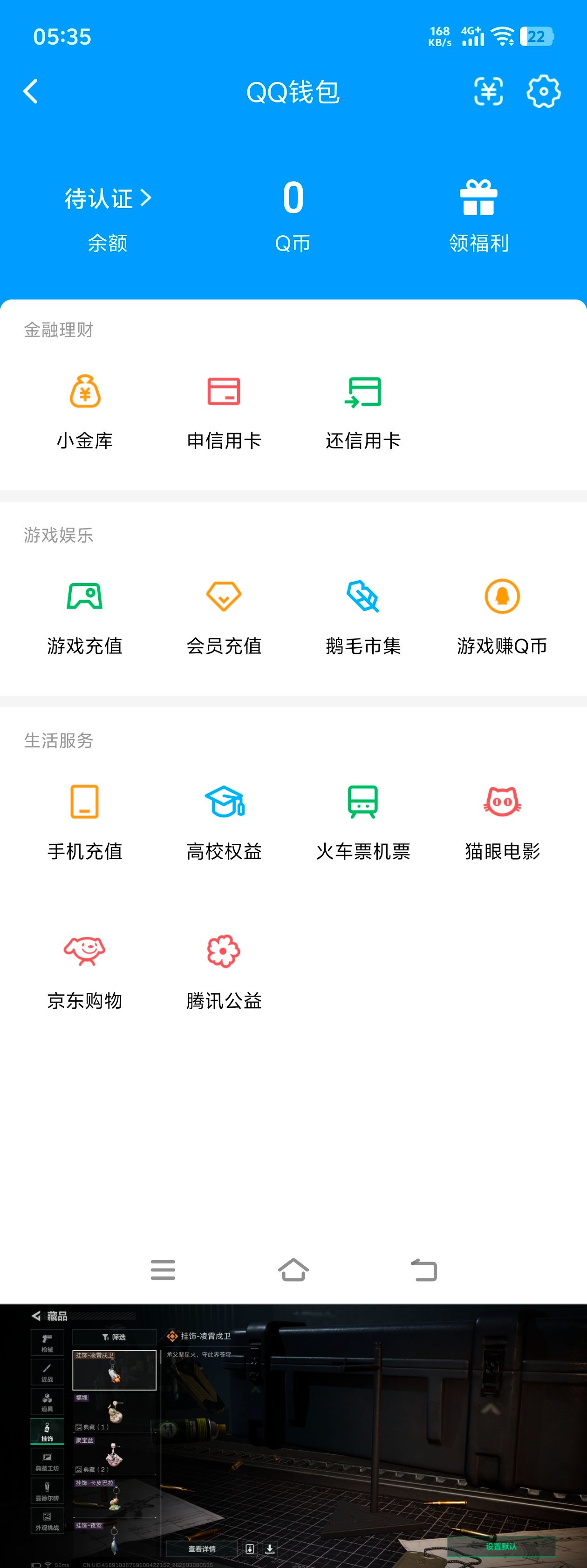Expand the 待认证 balance verification chevron

[x=109, y=198]
